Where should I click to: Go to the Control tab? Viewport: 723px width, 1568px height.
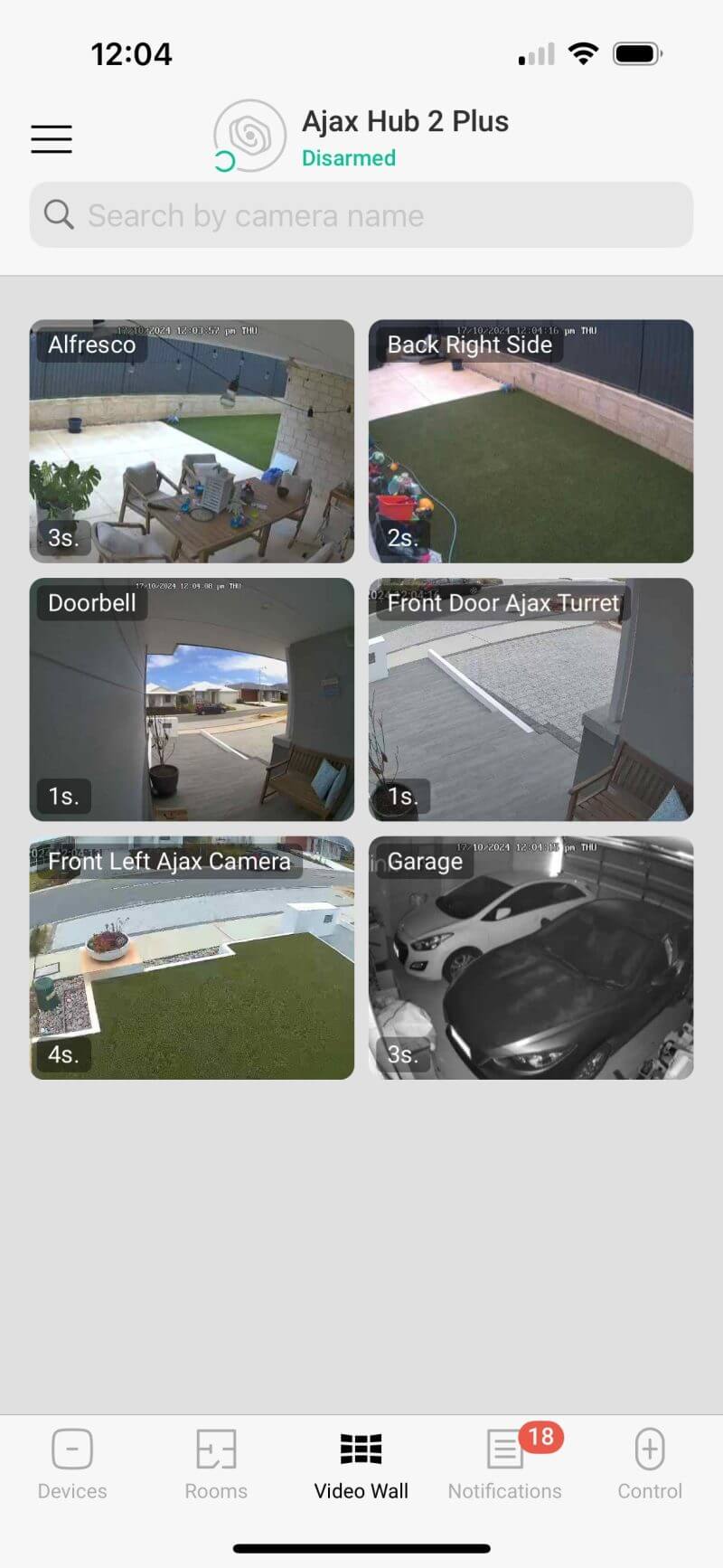pyautogui.click(x=649, y=1465)
